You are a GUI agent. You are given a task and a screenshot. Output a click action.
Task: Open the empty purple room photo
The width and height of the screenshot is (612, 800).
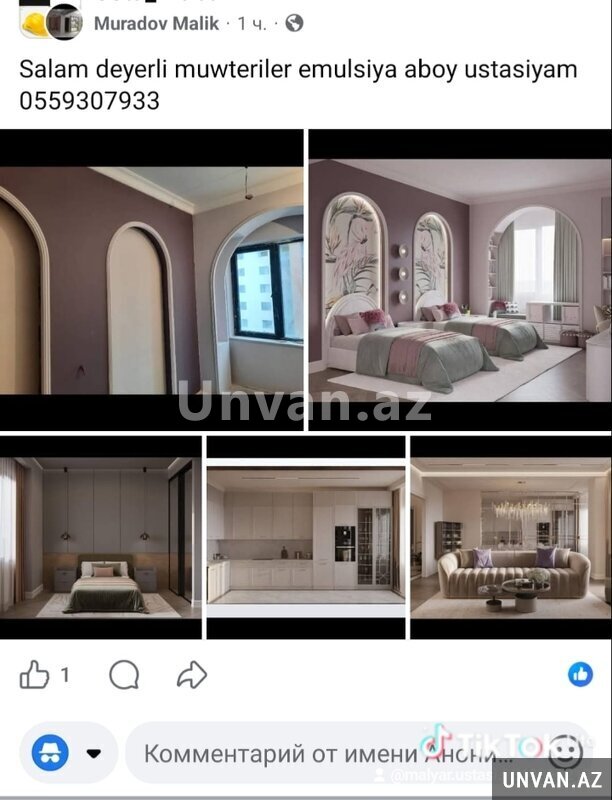click(151, 280)
